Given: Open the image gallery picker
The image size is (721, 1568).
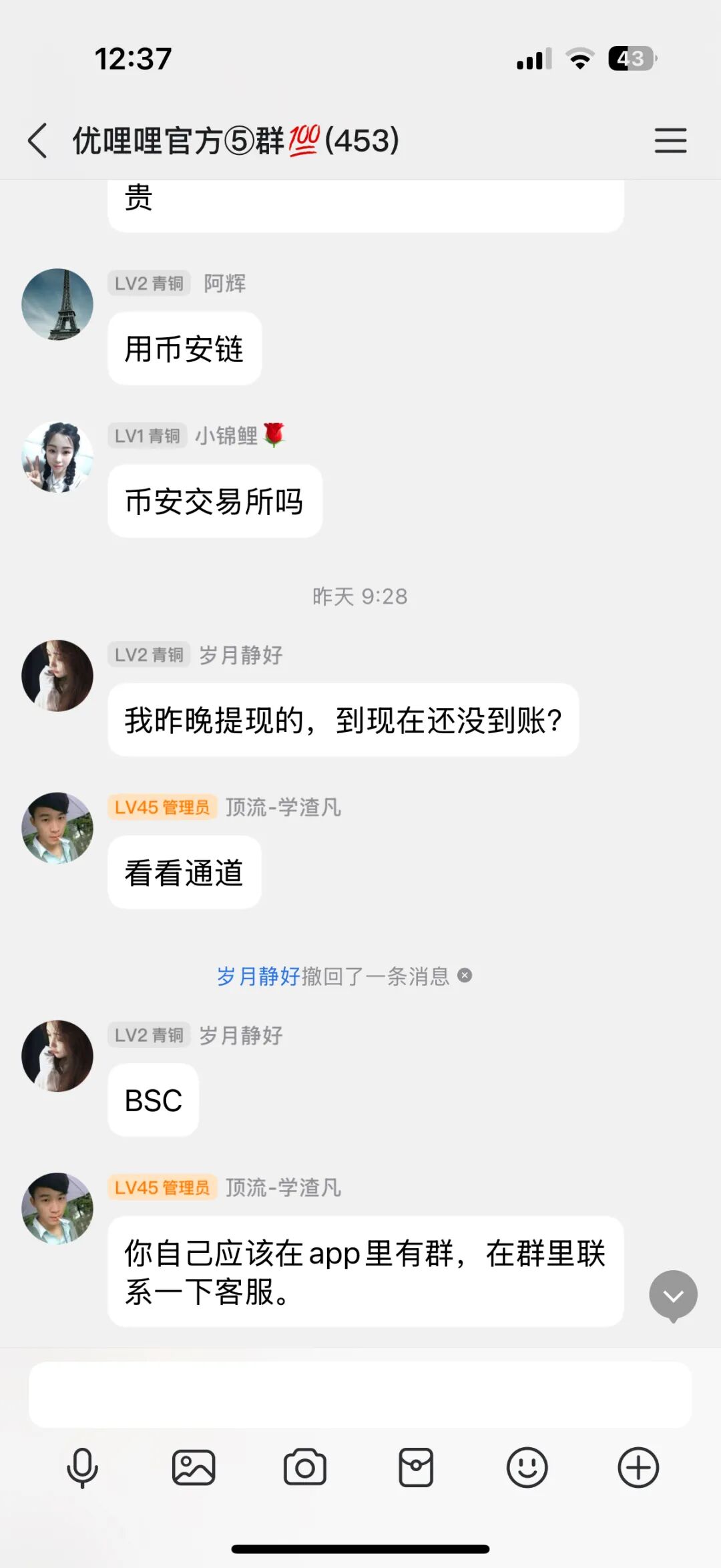Looking at the screenshot, I should click(x=194, y=1468).
